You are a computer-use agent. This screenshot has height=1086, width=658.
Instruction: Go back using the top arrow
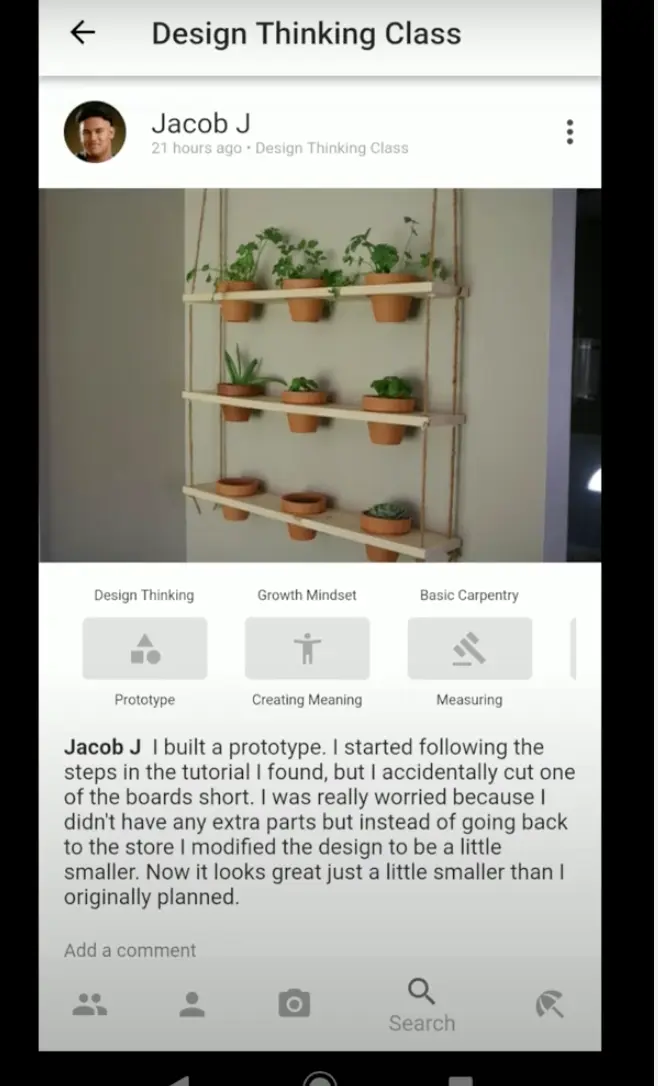(82, 33)
